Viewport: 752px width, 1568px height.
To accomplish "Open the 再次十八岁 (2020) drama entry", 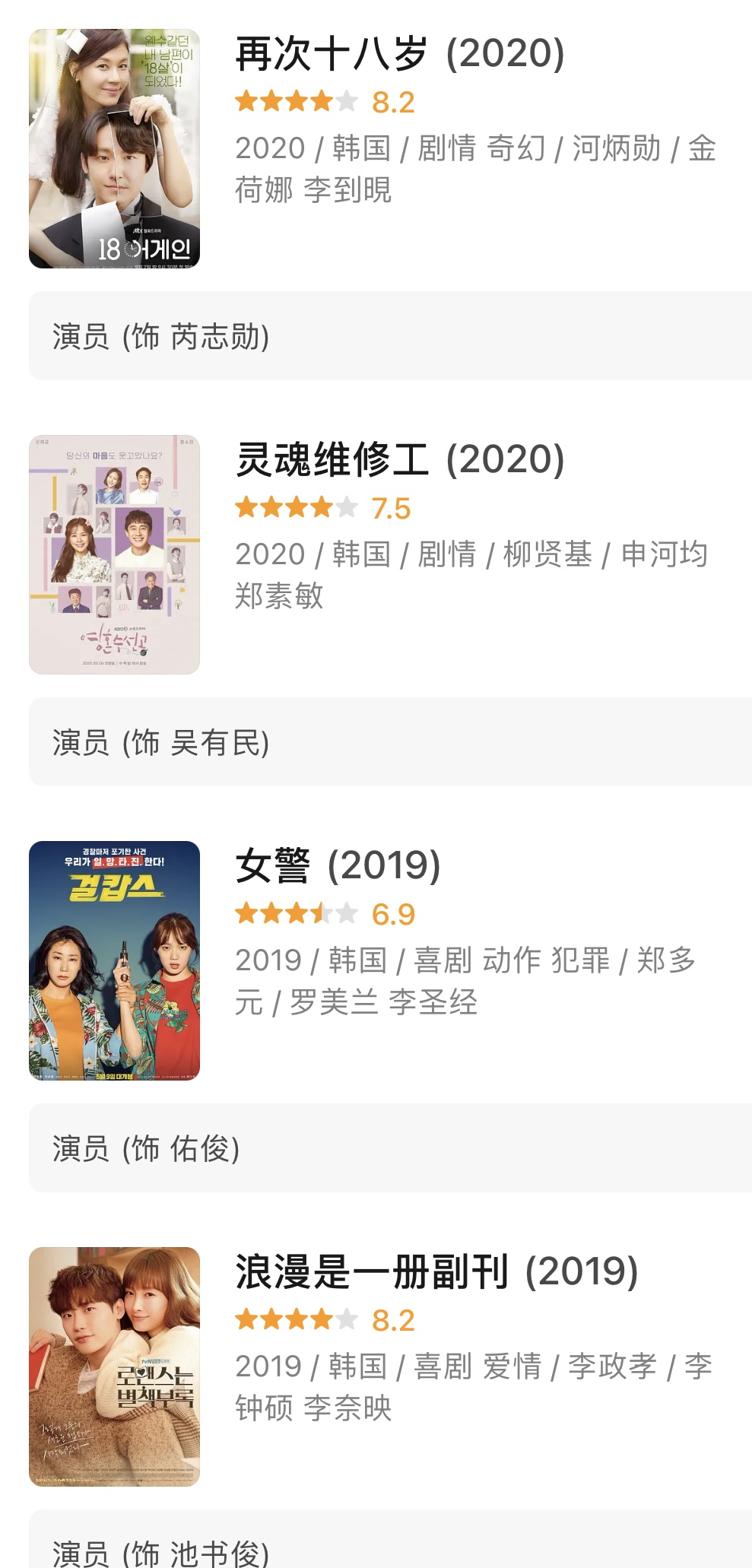I will point(400,54).
